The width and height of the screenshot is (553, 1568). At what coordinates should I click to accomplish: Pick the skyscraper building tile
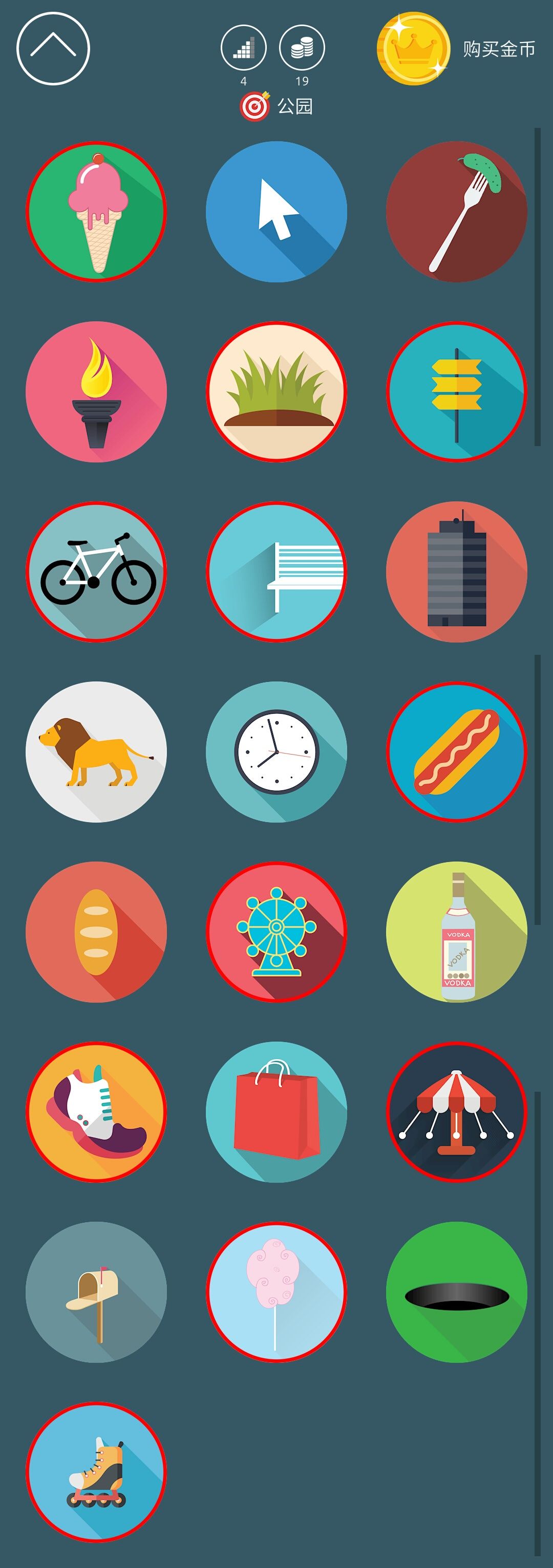point(457,571)
